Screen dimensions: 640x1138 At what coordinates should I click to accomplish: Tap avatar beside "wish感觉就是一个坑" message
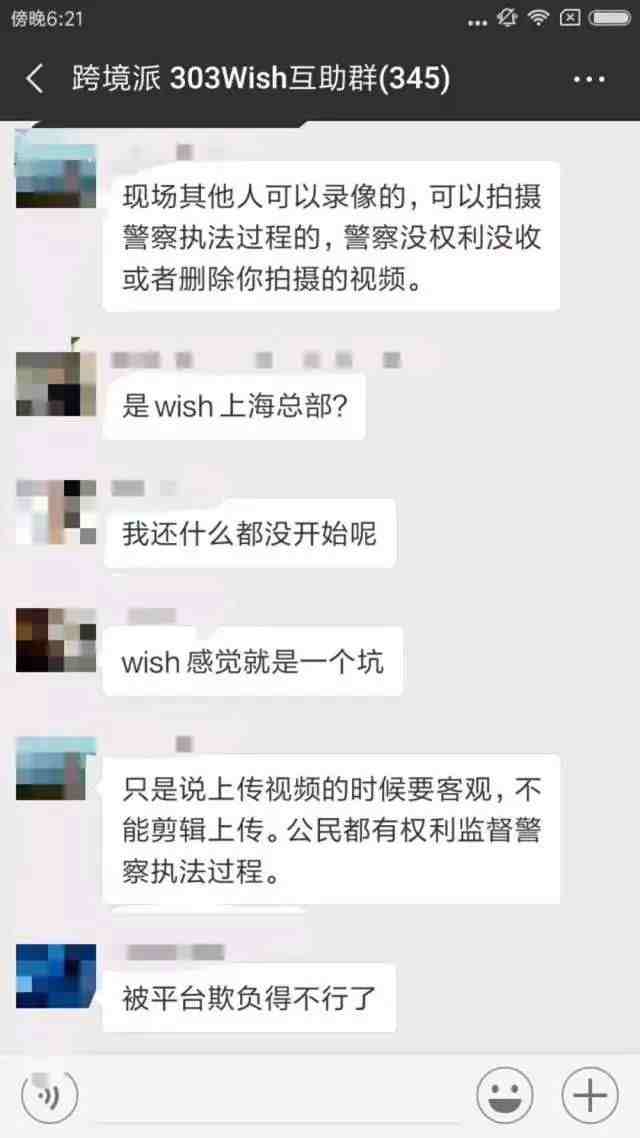(x=56, y=640)
